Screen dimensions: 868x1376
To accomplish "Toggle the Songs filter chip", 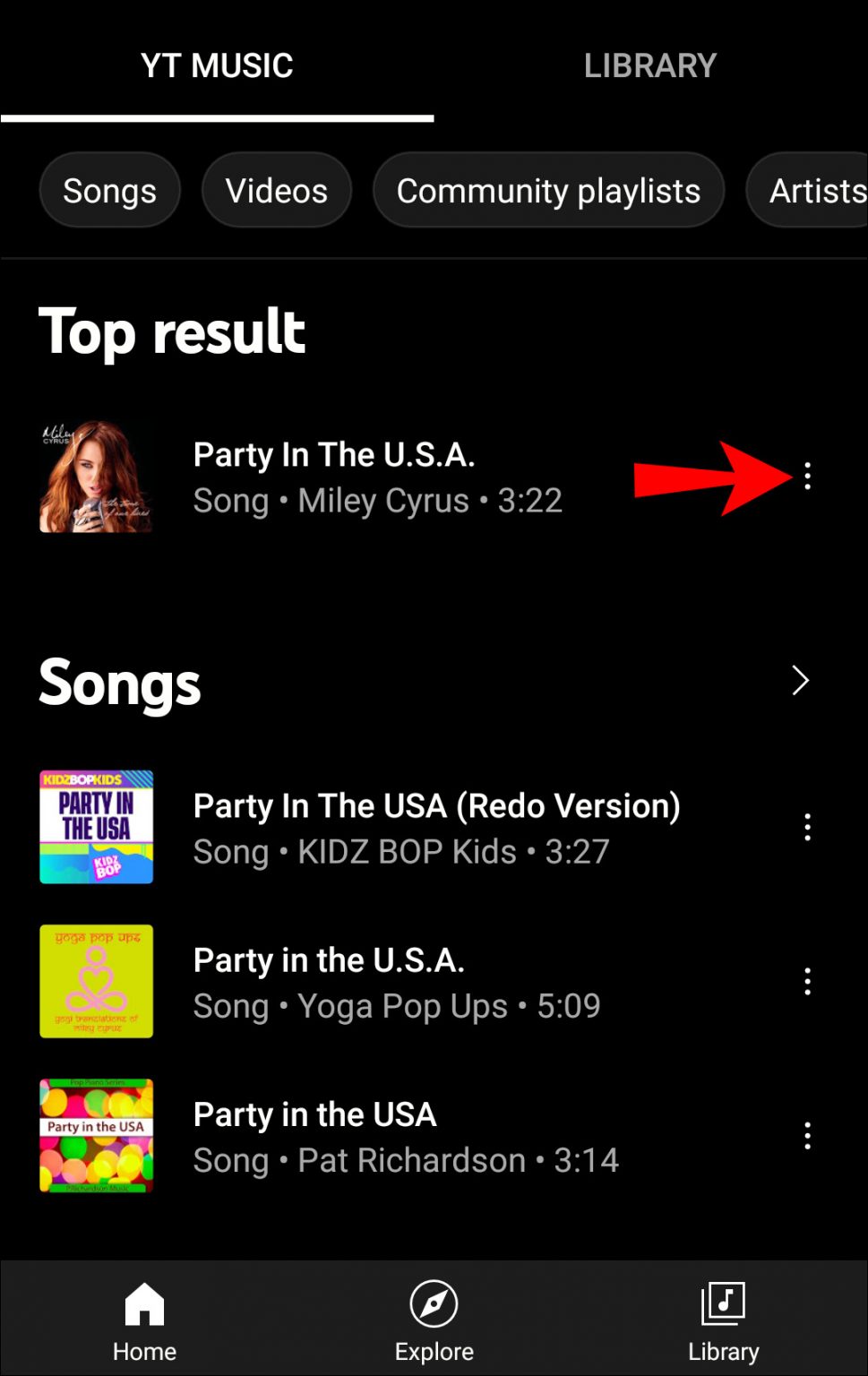I will [x=109, y=190].
